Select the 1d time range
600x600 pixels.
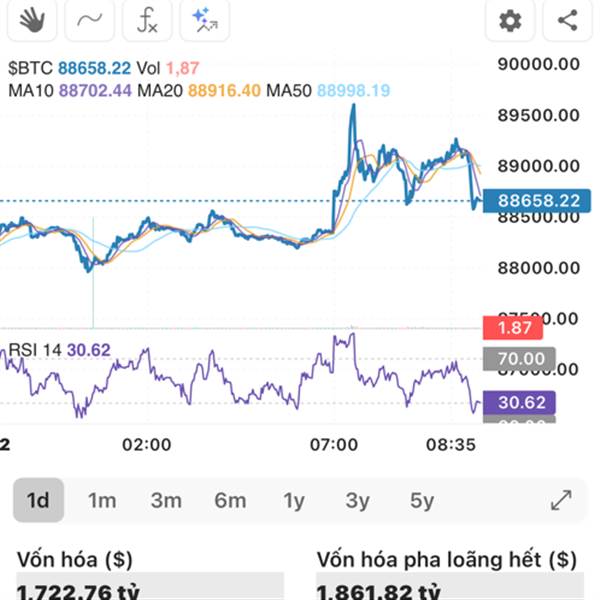pyautogui.click(x=38, y=500)
